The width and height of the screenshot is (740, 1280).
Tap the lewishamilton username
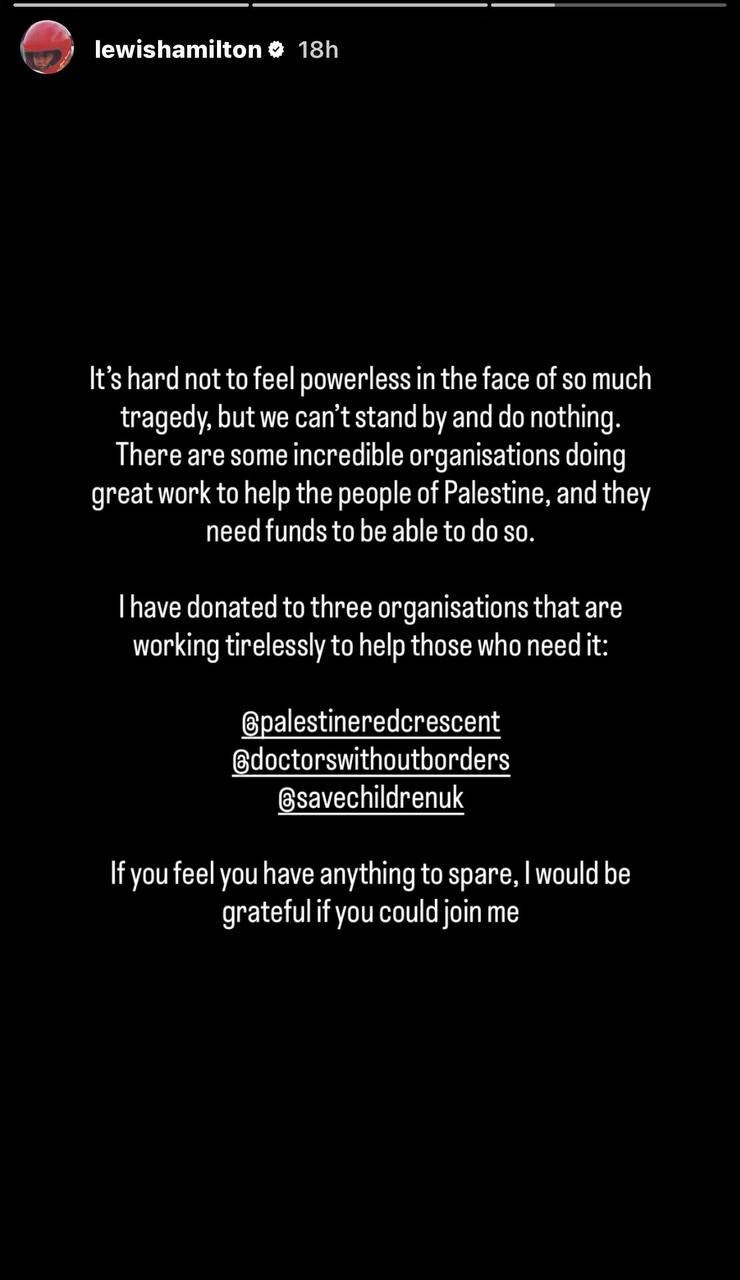(x=177, y=50)
